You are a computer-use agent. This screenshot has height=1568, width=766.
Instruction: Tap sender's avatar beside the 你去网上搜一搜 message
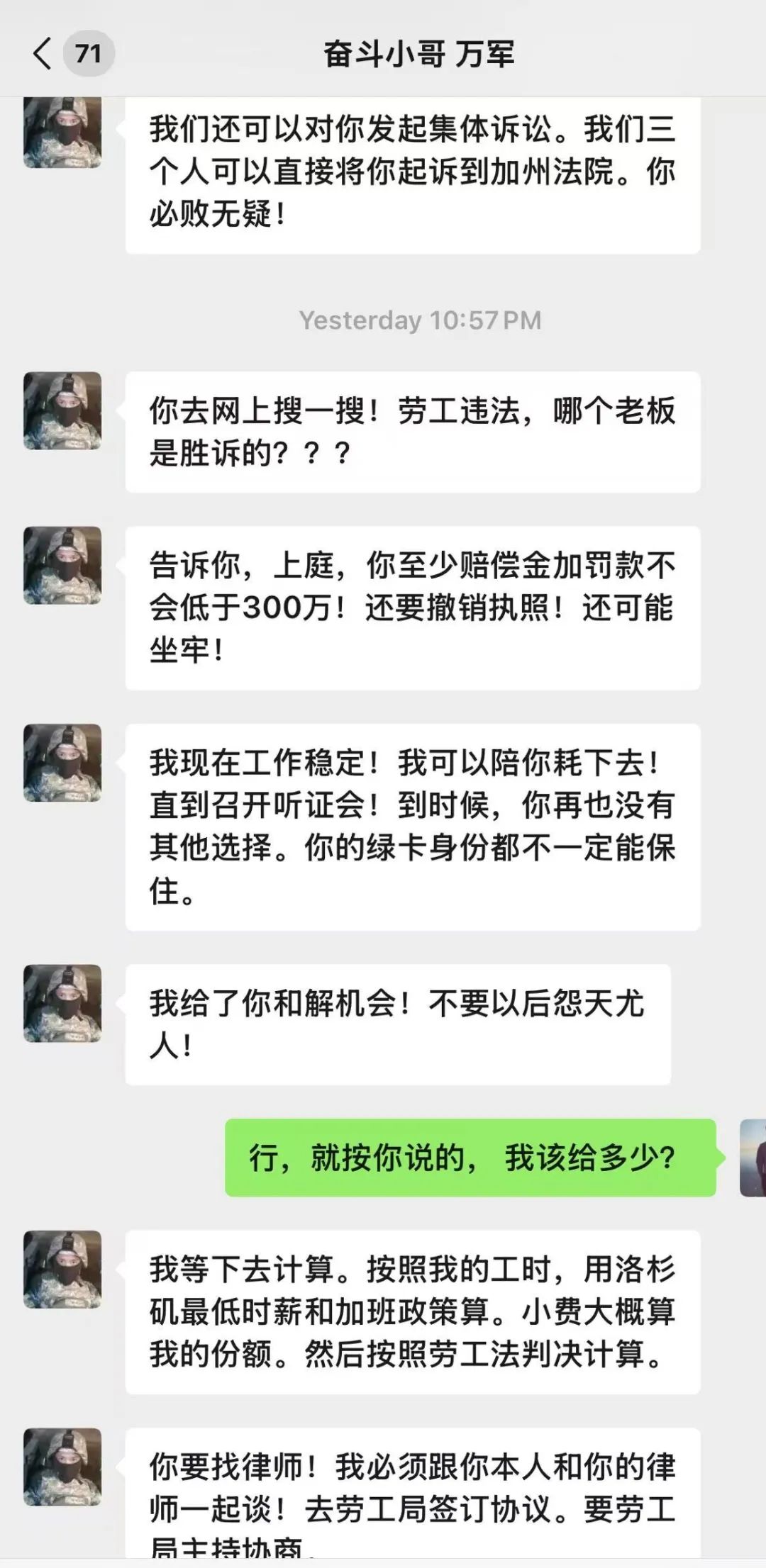[62, 410]
